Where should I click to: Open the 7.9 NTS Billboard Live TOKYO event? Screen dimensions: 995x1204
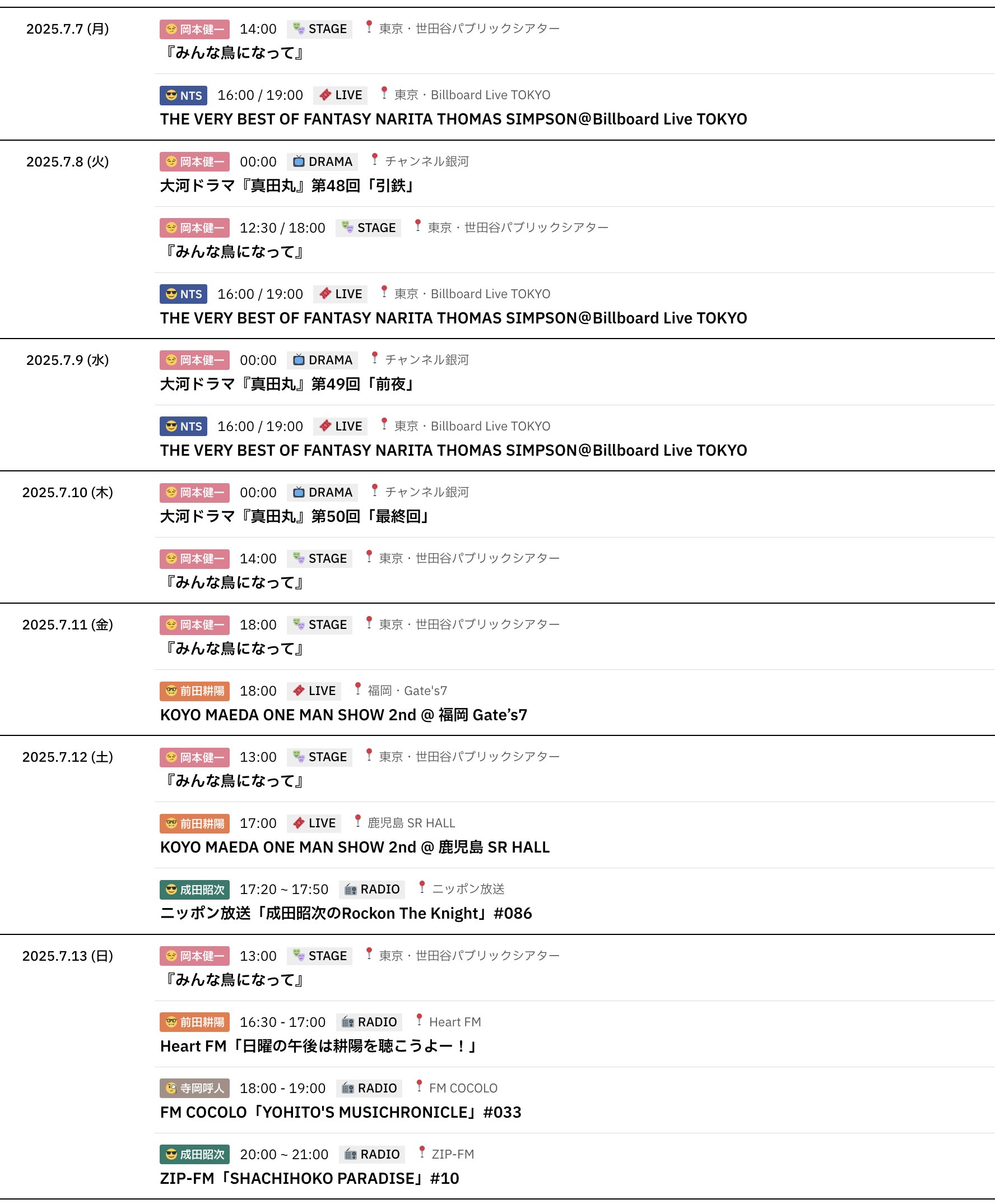pyautogui.click(x=453, y=451)
